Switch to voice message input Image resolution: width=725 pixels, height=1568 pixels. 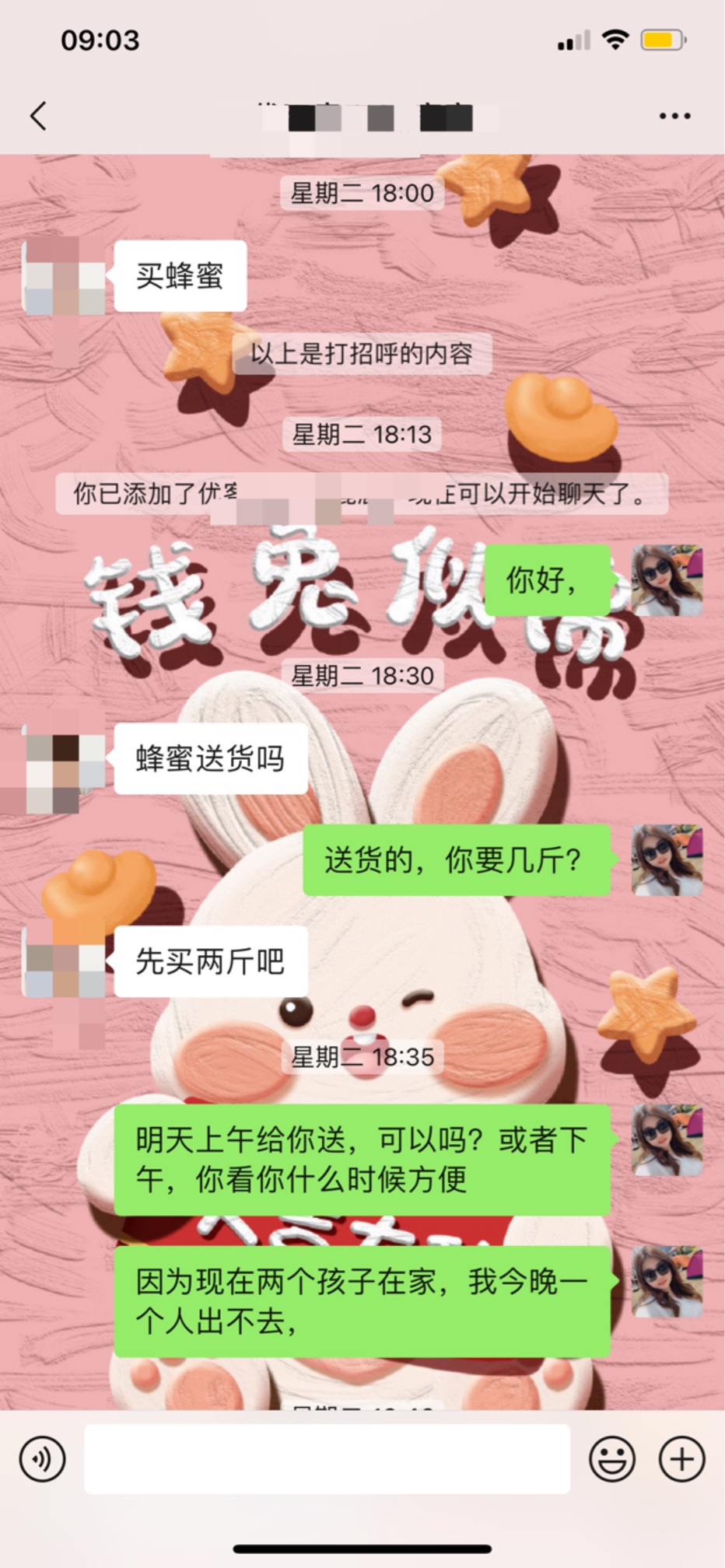tap(42, 1459)
